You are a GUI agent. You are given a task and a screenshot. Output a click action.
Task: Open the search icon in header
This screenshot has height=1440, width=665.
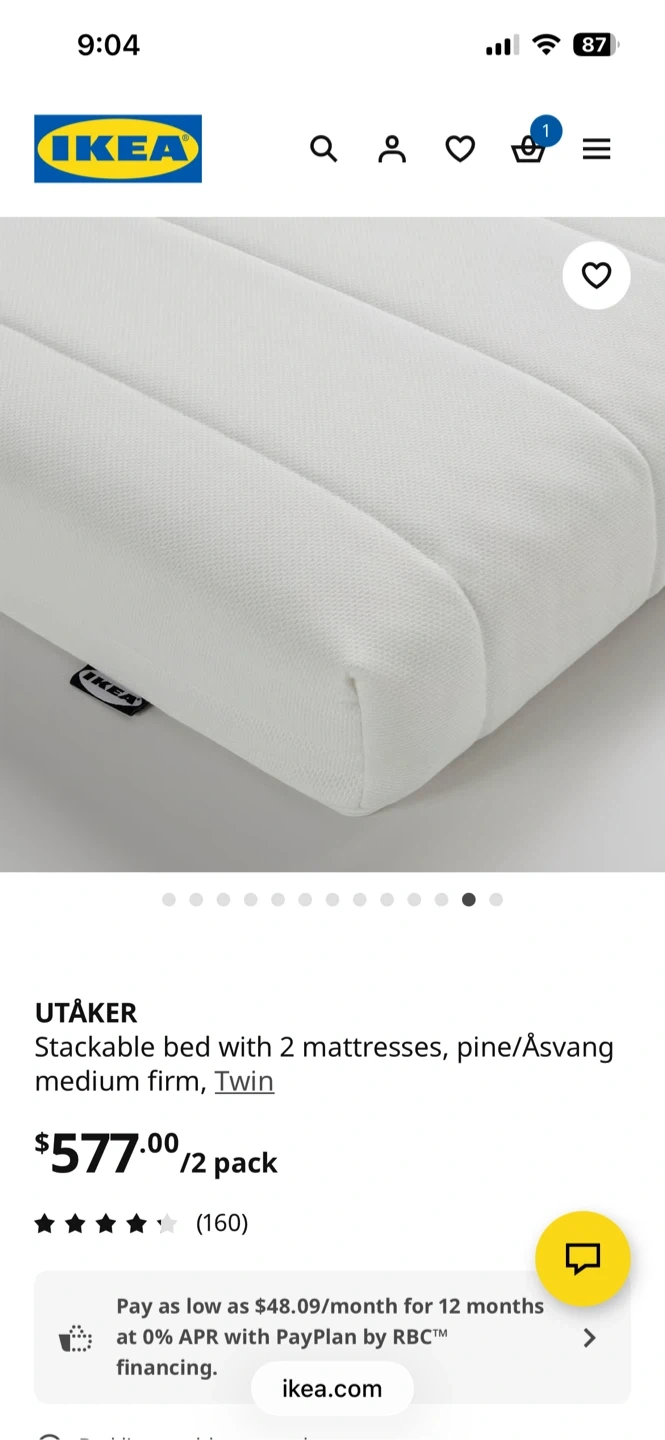click(324, 149)
